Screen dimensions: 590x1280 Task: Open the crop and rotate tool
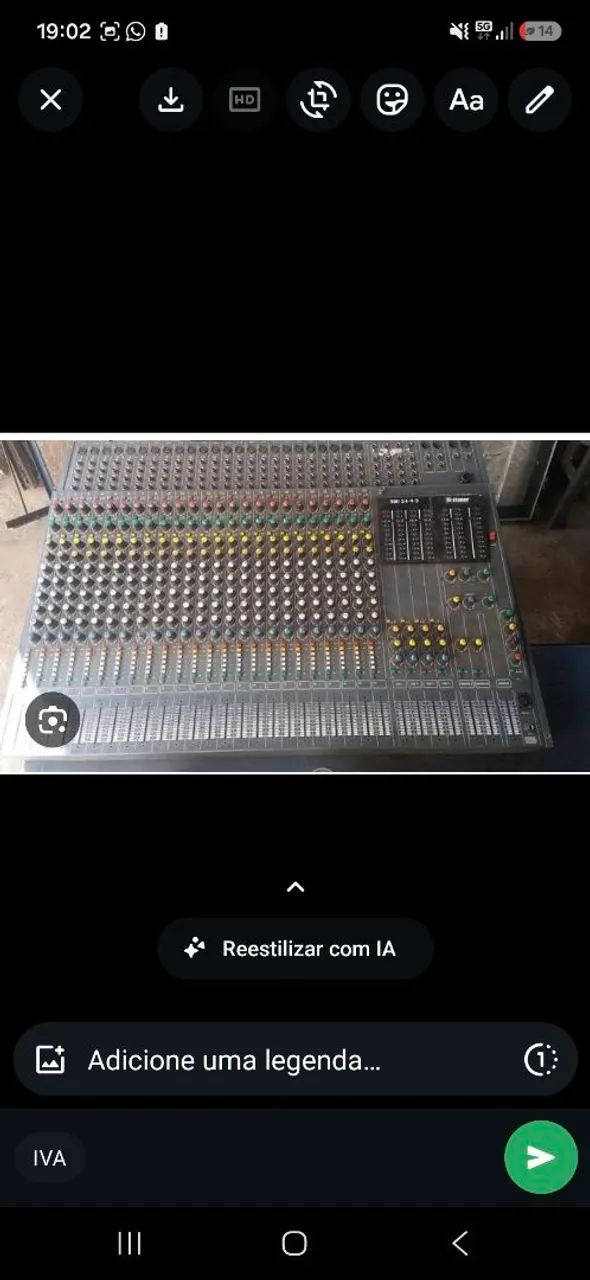click(x=318, y=99)
